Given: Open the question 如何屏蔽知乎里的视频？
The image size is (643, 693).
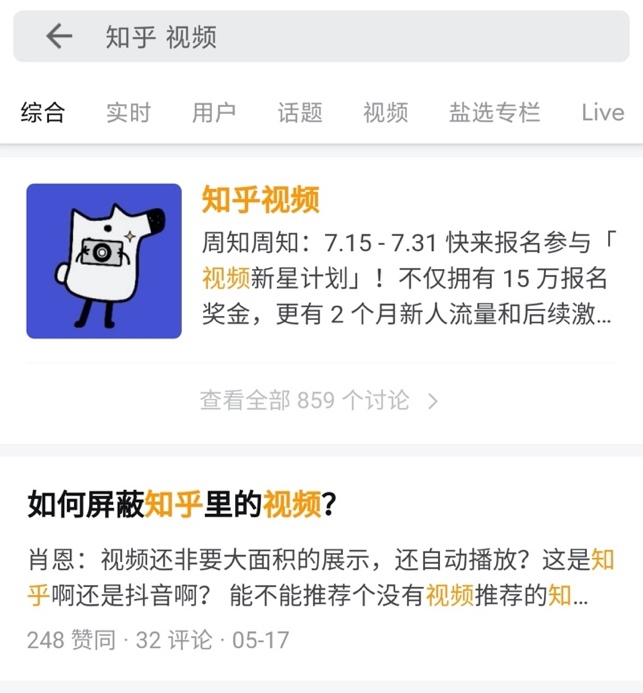Looking at the screenshot, I should tap(180, 506).
